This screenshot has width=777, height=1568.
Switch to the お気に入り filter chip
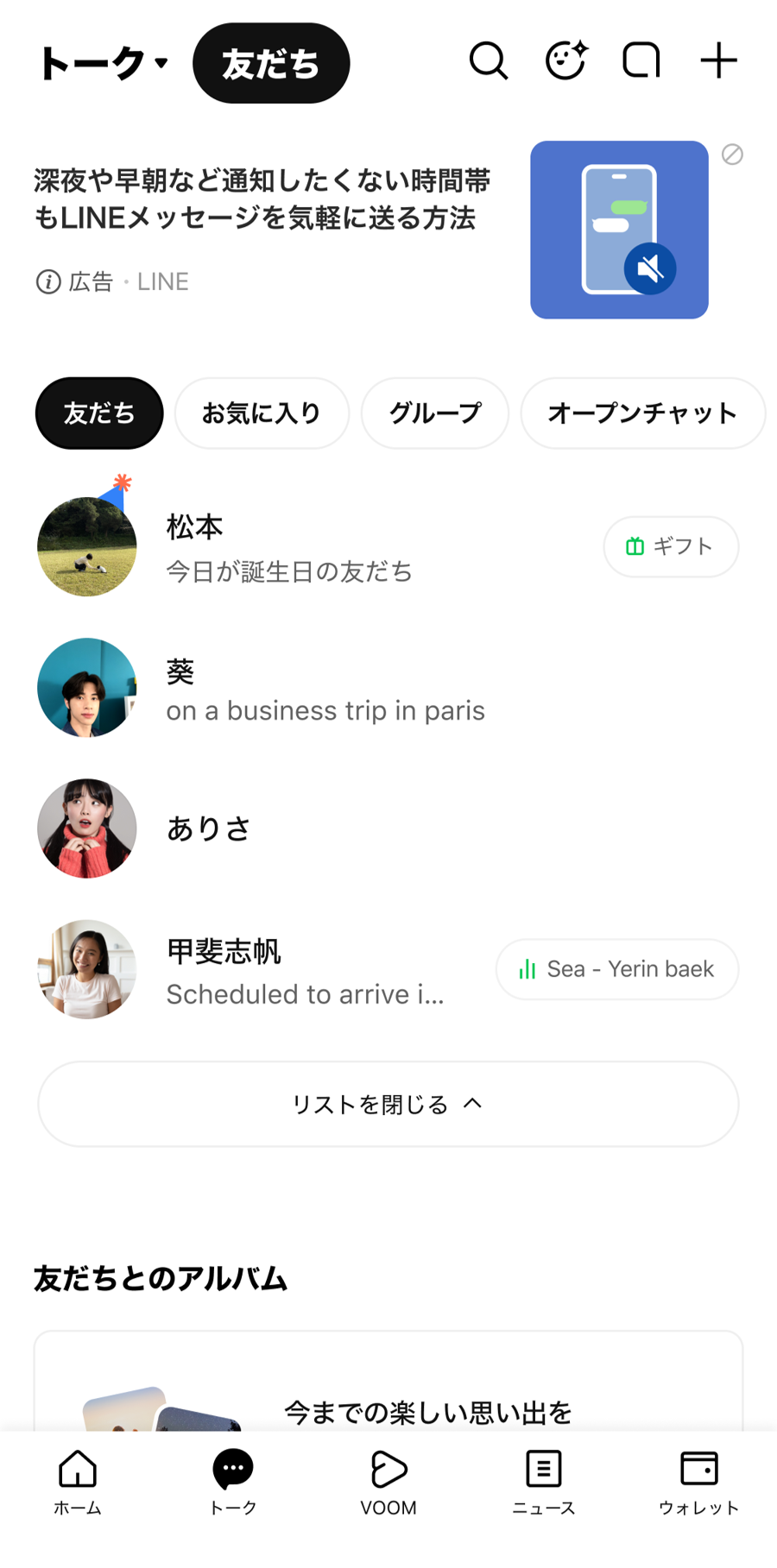coord(262,413)
